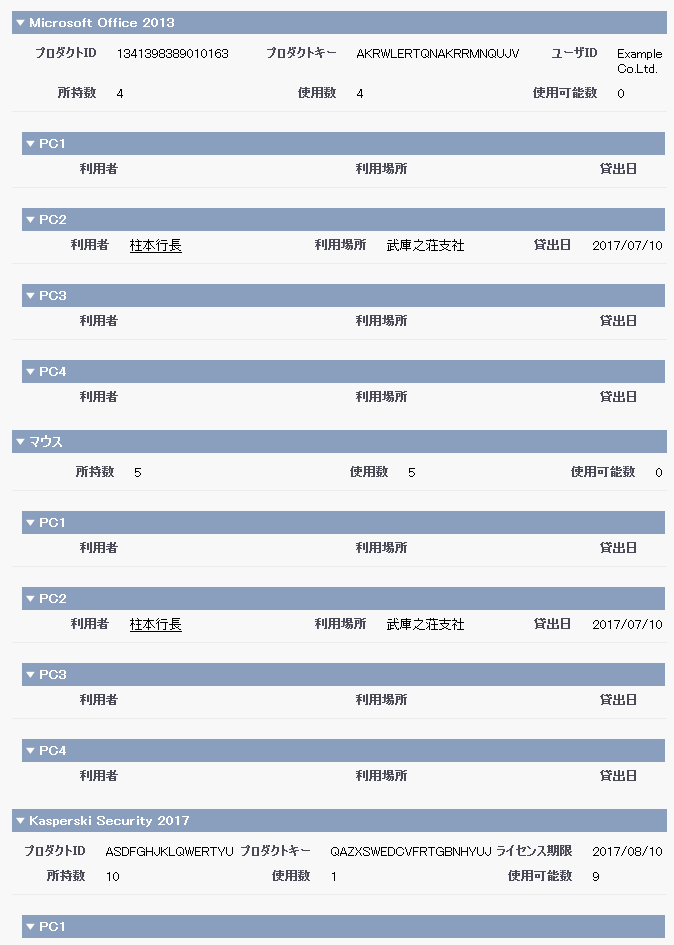Collapse PC4 in the マウス section
This screenshot has width=674, height=945.
point(30,751)
